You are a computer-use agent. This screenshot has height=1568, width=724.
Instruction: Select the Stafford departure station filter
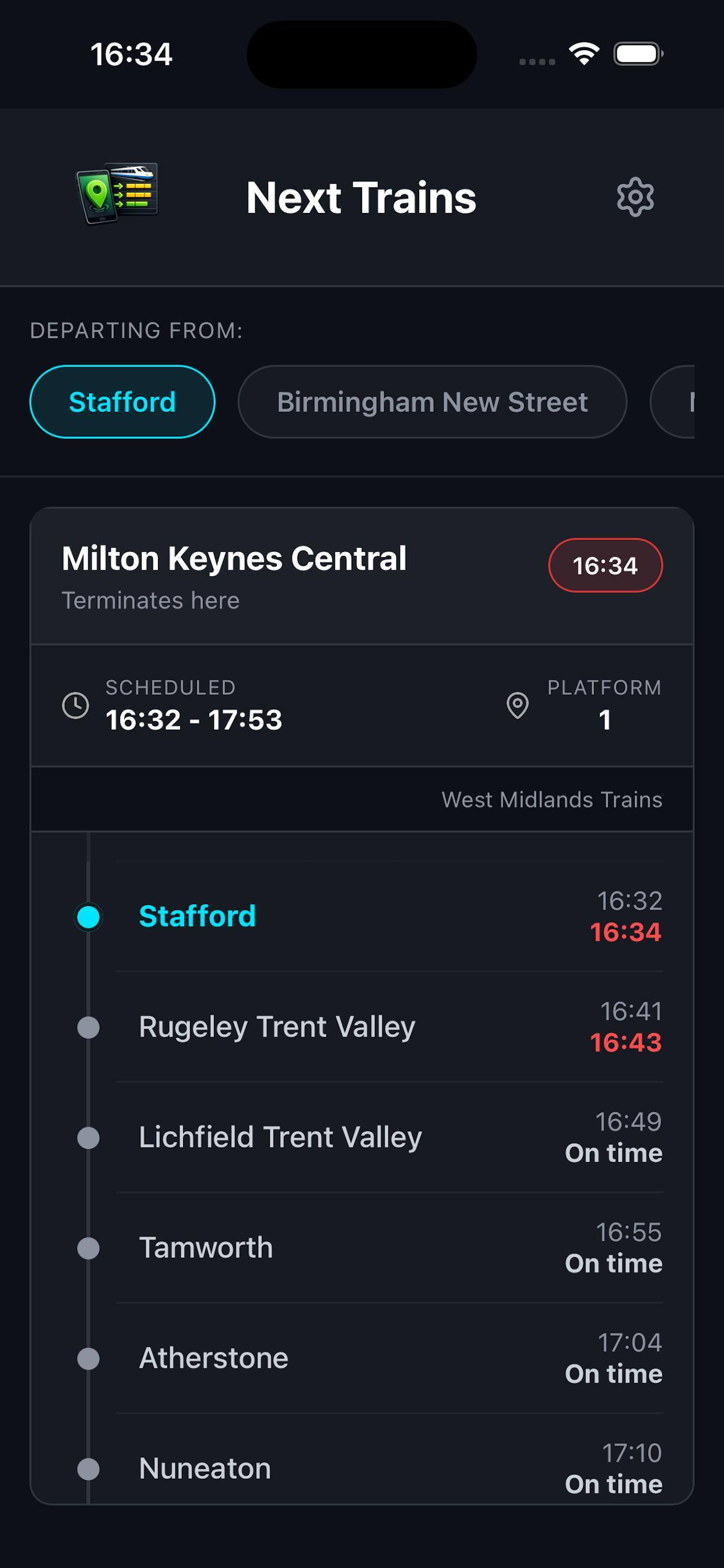122,402
